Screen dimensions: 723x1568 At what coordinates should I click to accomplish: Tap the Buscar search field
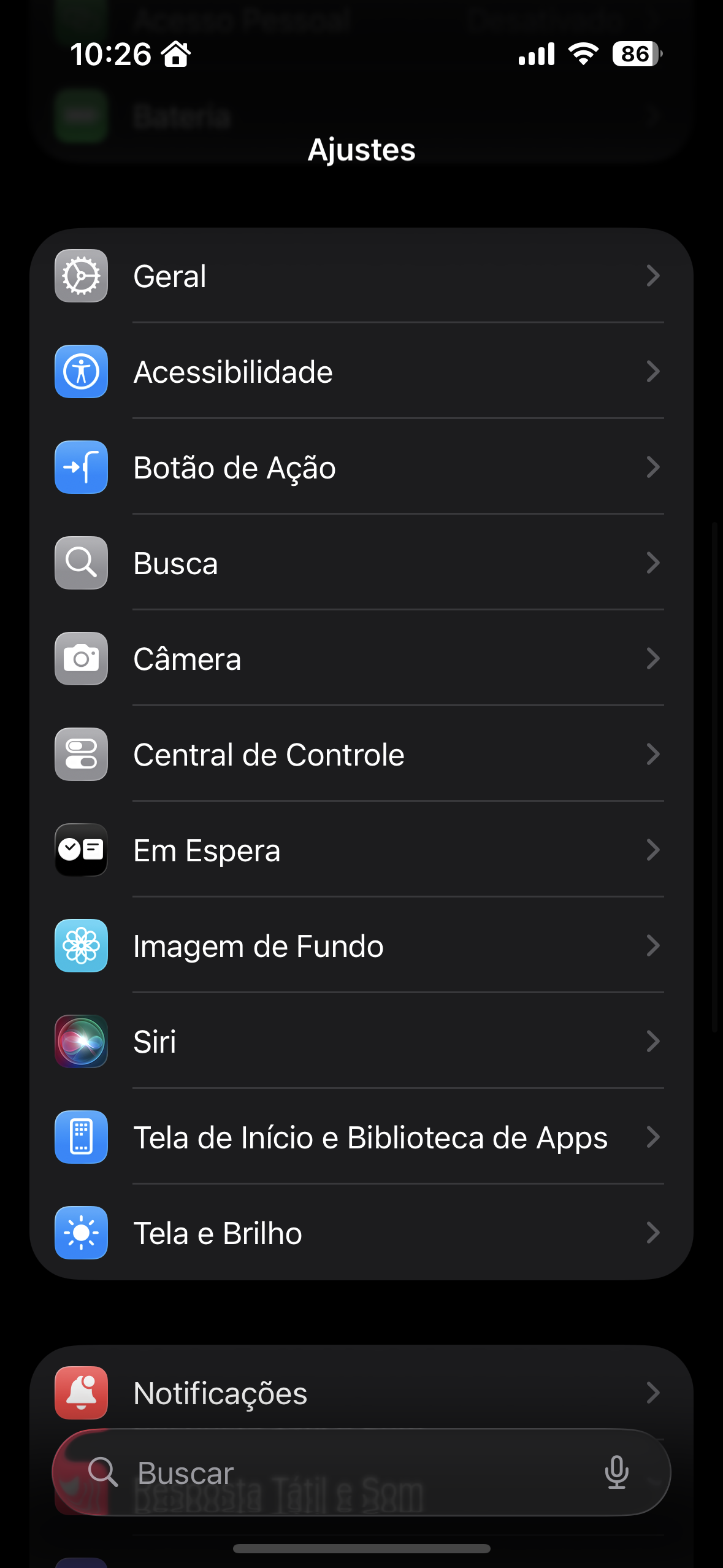pos(343,1472)
